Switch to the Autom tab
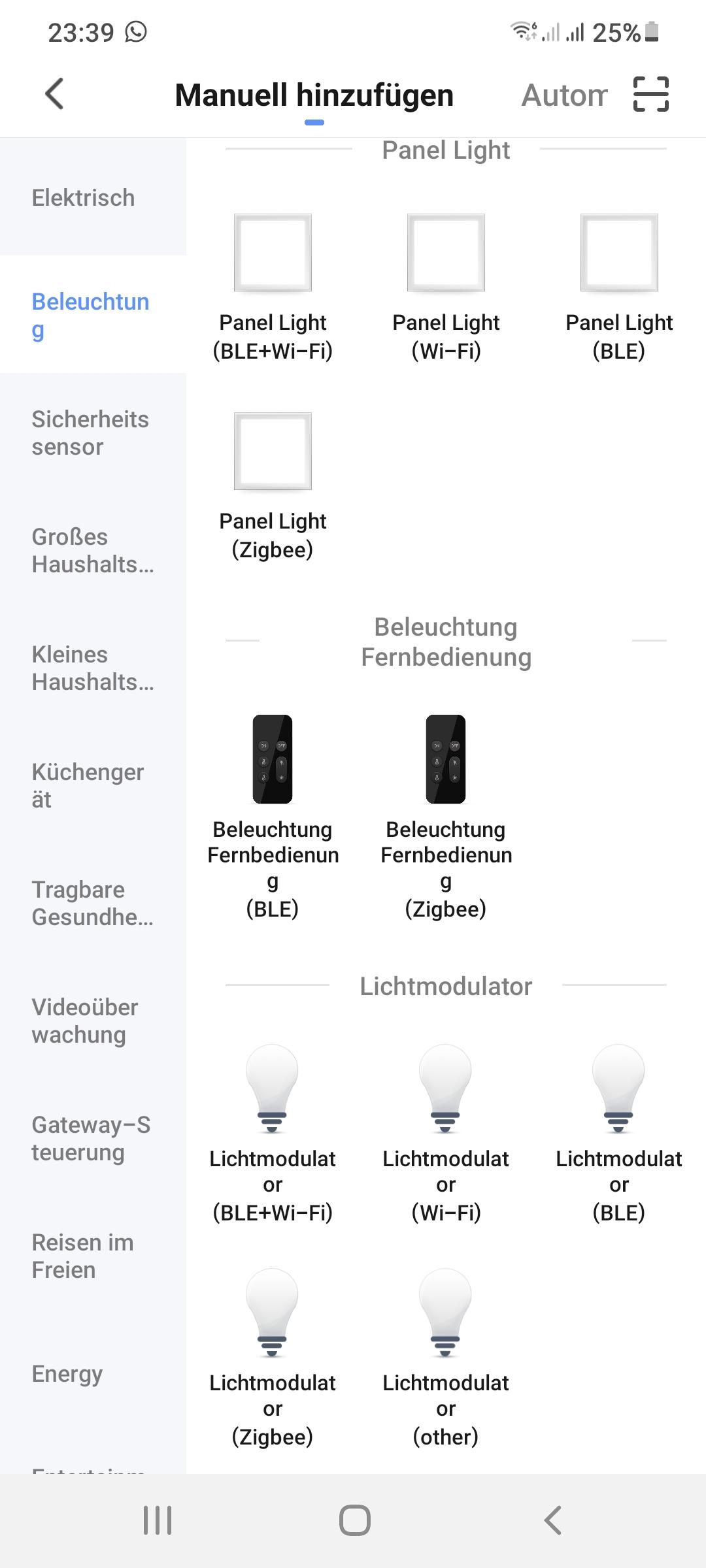Screen dimensions: 706x1568 coord(565,95)
